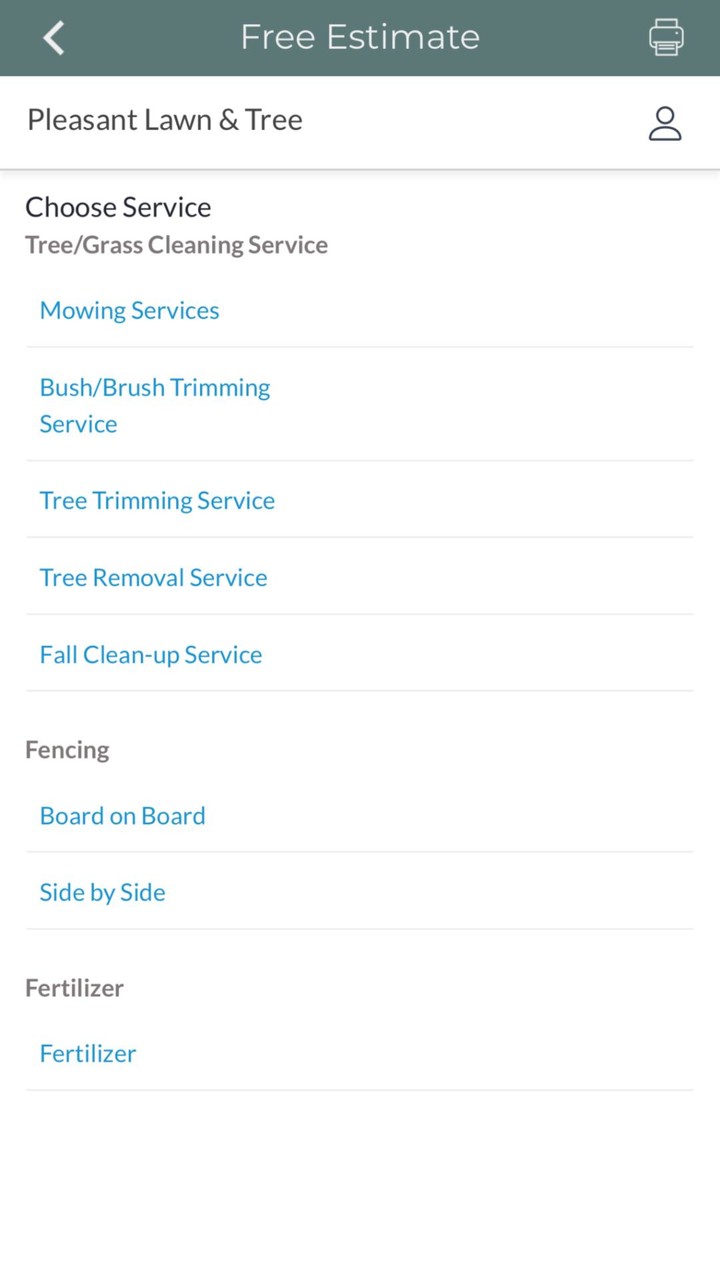Choose Board on Board fencing
Image resolution: width=720 pixels, height=1280 pixels.
pos(123,816)
